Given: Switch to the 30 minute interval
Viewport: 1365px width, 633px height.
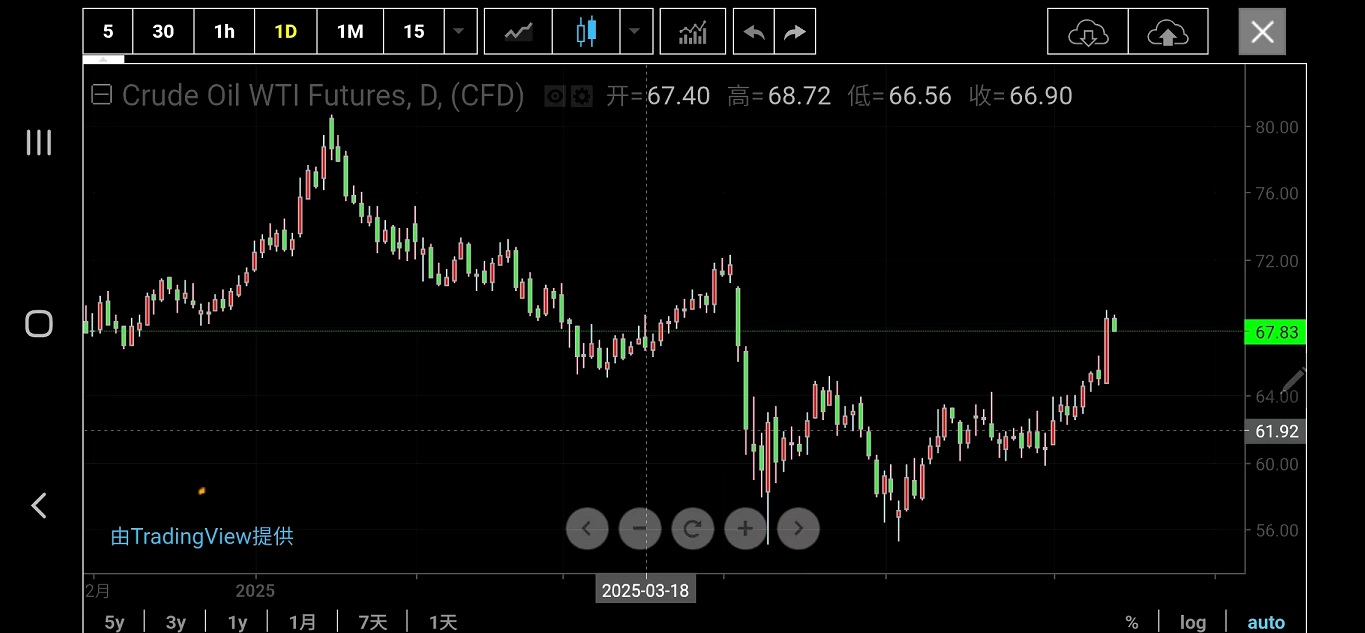Looking at the screenshot, I should click(163, 32).
